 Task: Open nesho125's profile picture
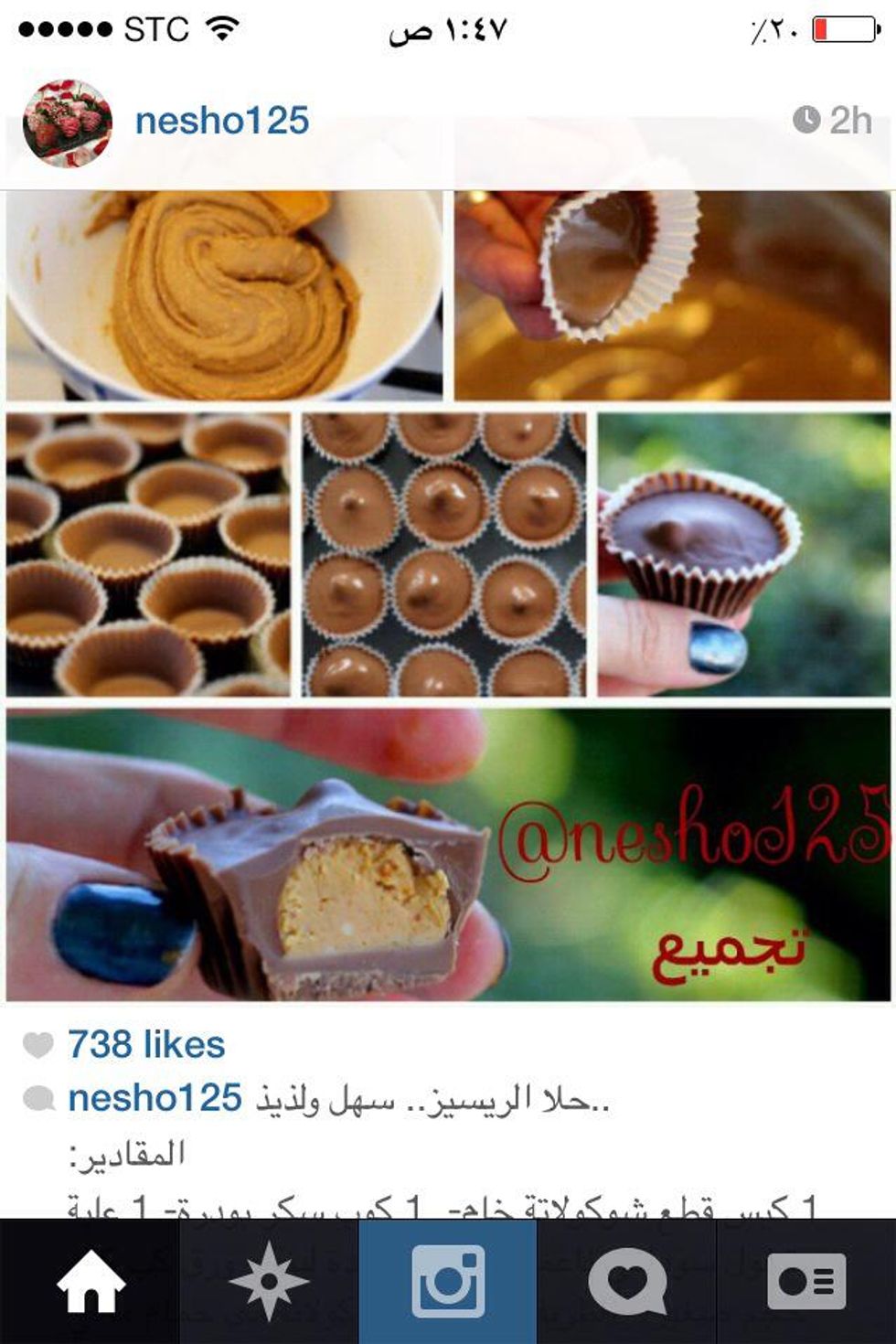tap(67, 123)
